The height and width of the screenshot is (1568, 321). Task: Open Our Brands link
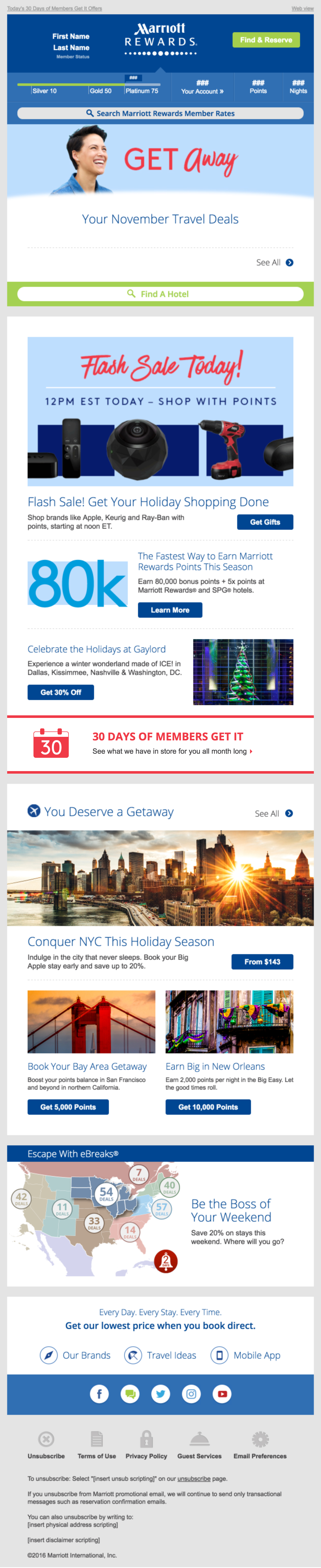click(75, 1355)
